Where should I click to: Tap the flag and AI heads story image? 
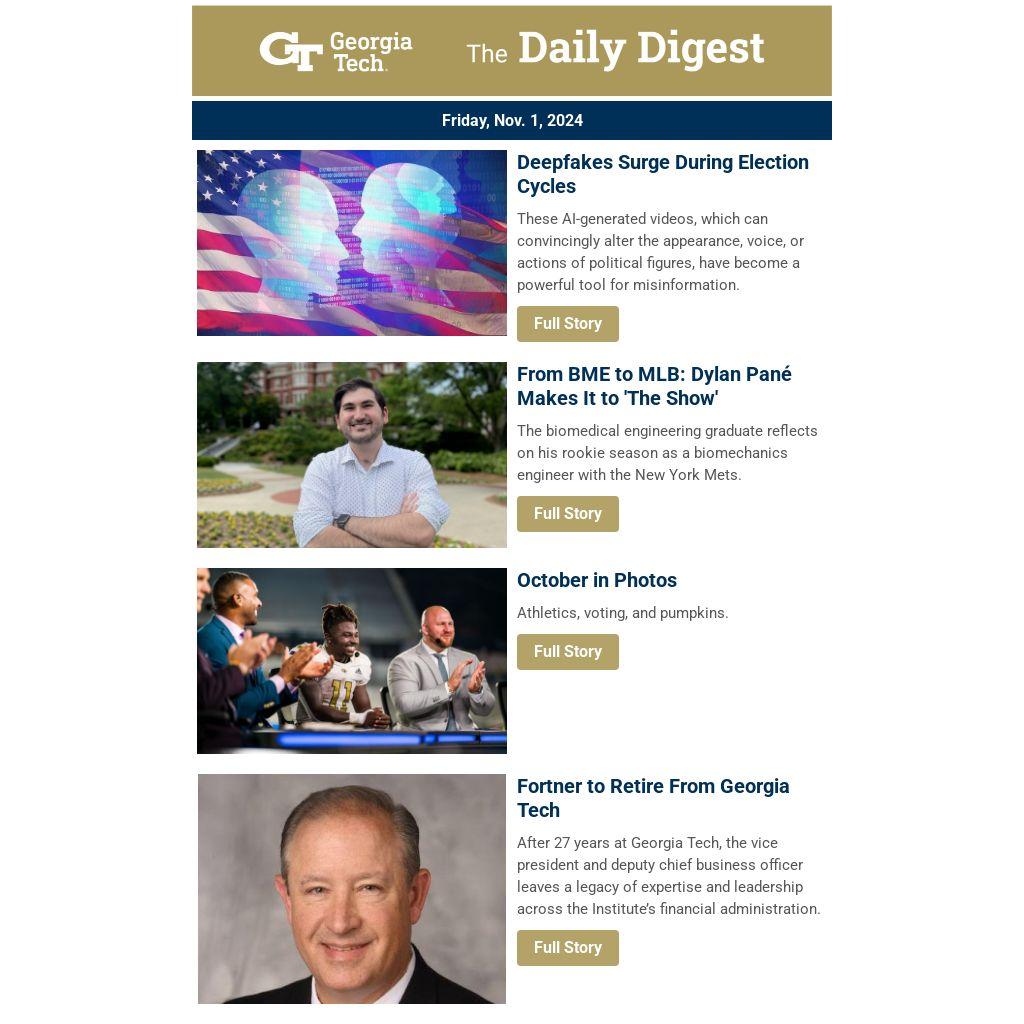(x=352, y=243)
